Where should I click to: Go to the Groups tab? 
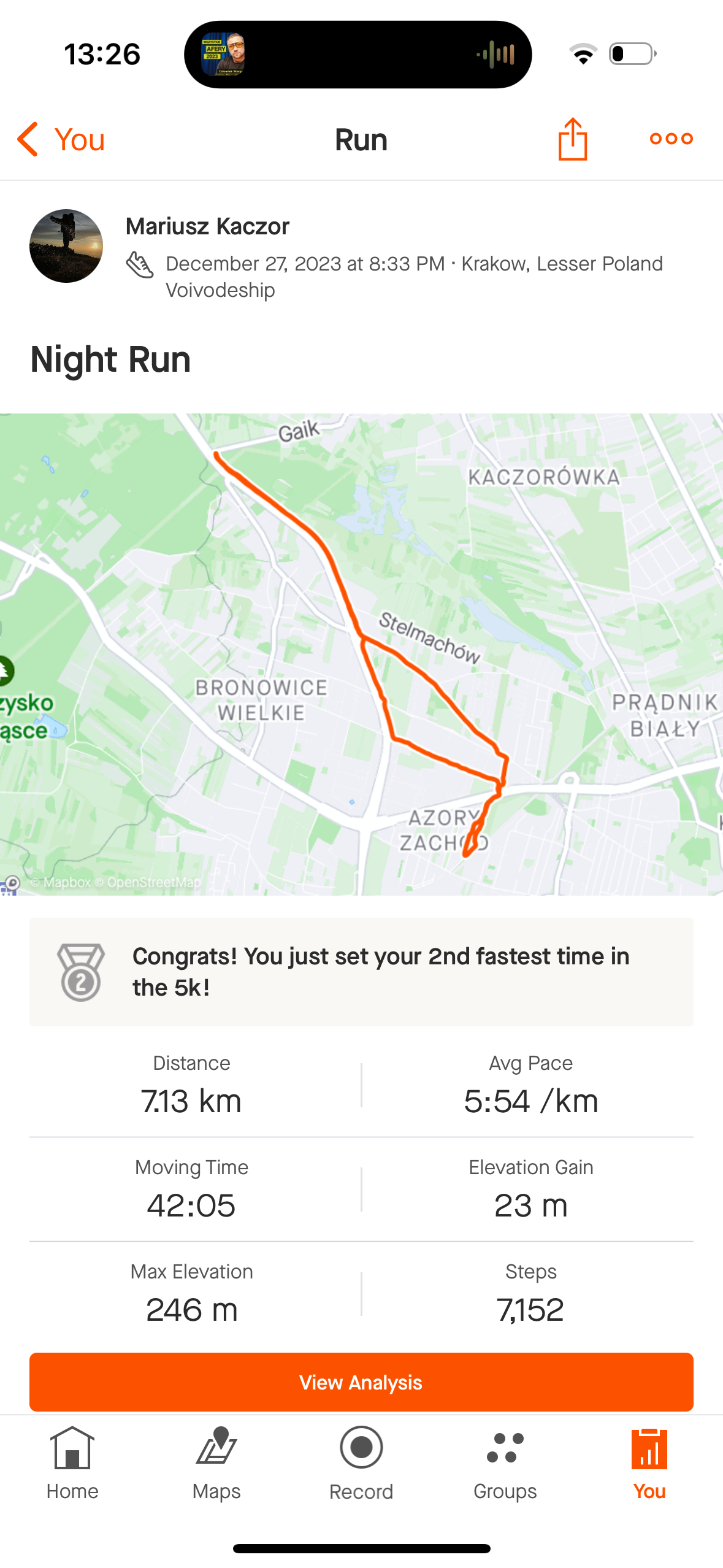(x=505, y=1462)
